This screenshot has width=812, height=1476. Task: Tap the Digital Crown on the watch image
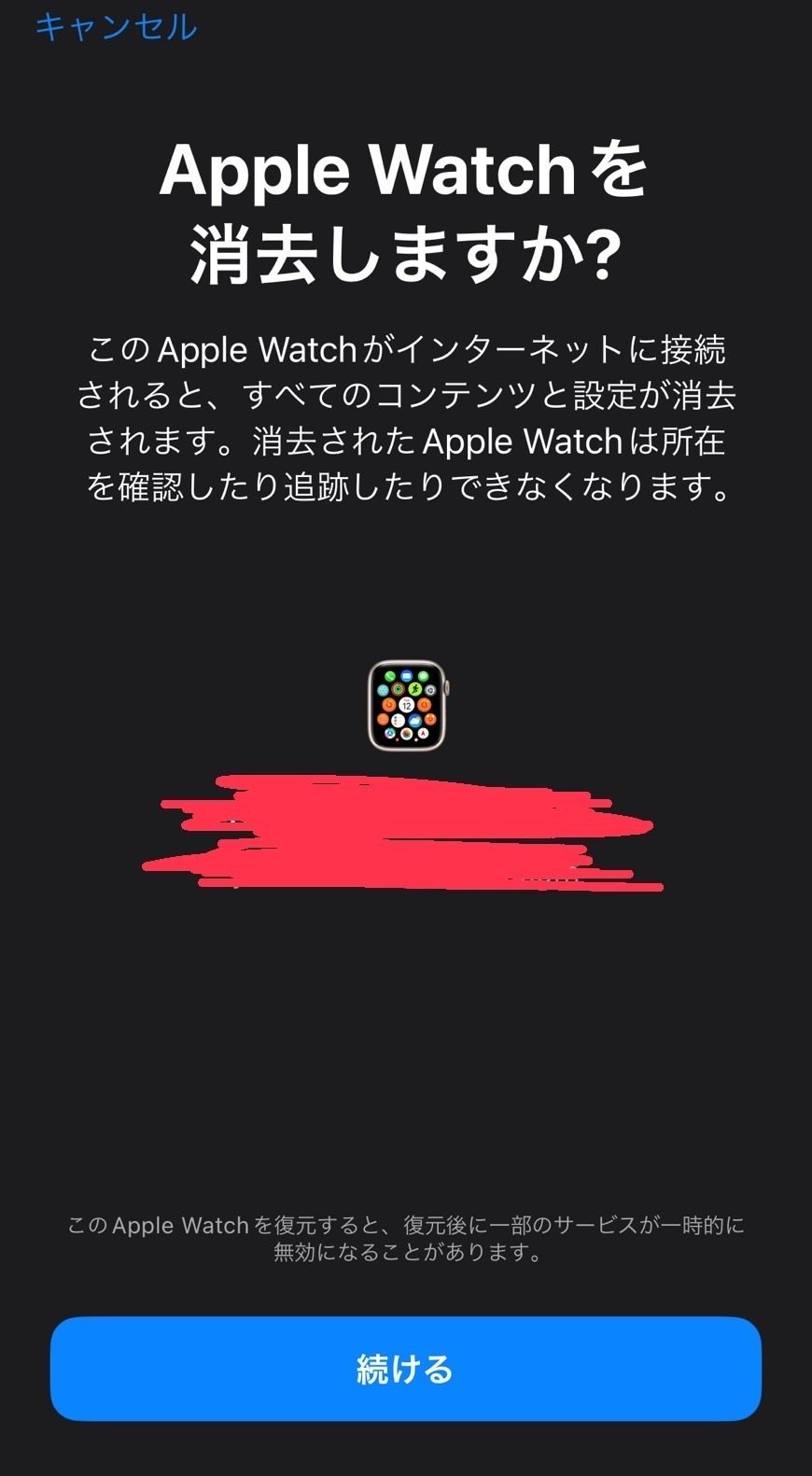(447, 688)
